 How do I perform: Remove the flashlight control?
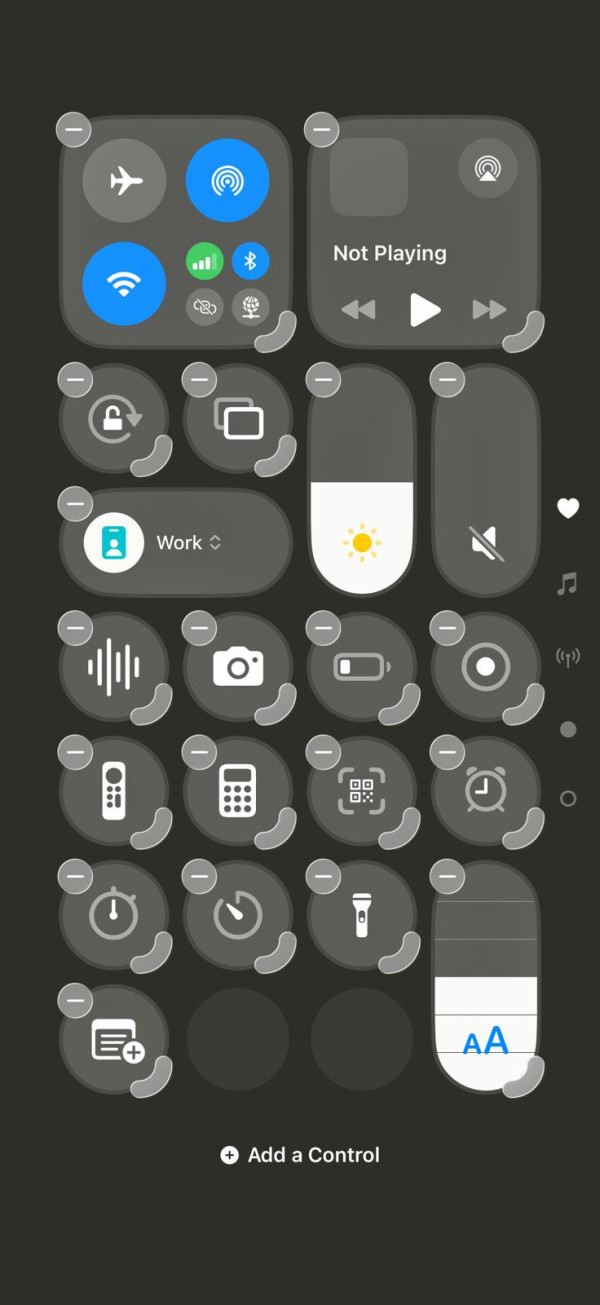(x=322, y=876)
